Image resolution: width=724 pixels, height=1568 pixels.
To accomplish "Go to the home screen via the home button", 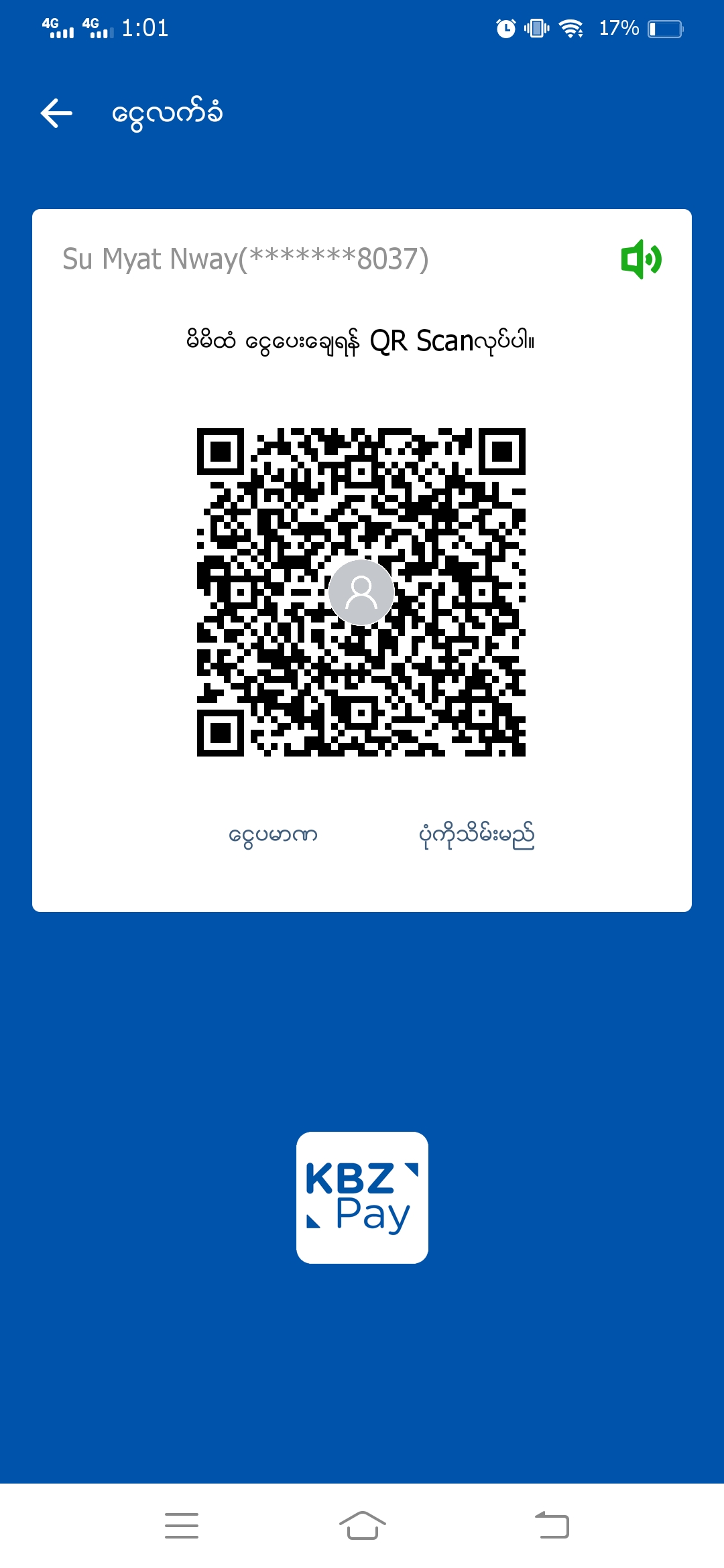I will point(362,1525).
